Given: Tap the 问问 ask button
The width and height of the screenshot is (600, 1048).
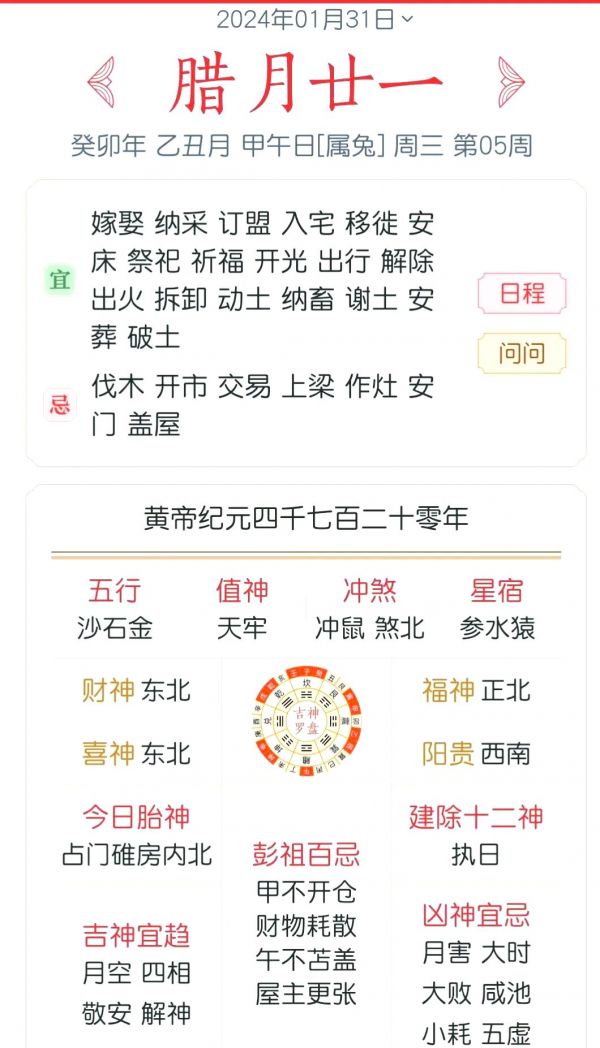Looking at the screenshot, I should tap(521, 353).
